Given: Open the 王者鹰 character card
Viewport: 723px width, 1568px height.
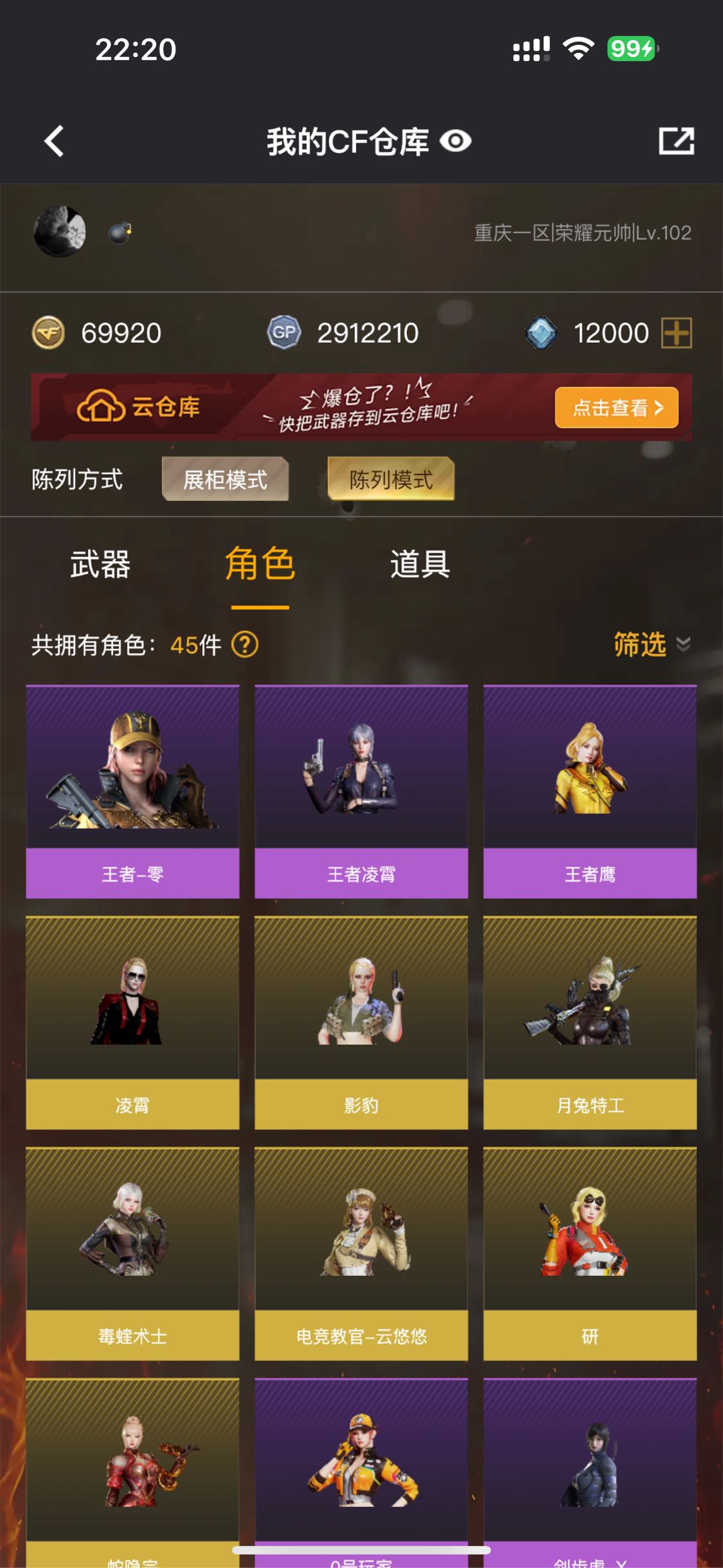Looking at the screenshot, I should coord(590,791).
